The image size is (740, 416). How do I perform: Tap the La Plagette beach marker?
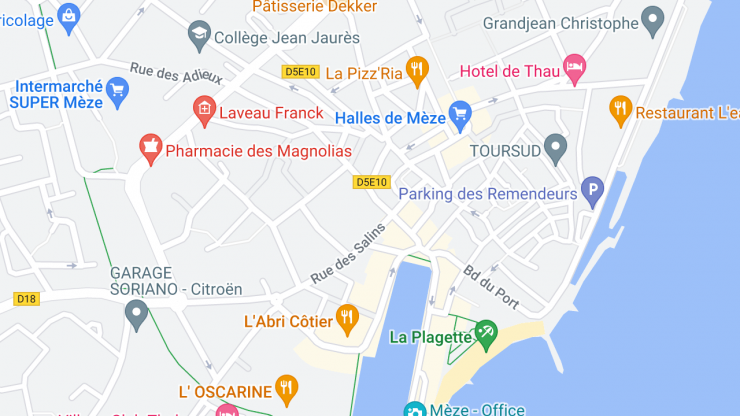pos(485,334)
